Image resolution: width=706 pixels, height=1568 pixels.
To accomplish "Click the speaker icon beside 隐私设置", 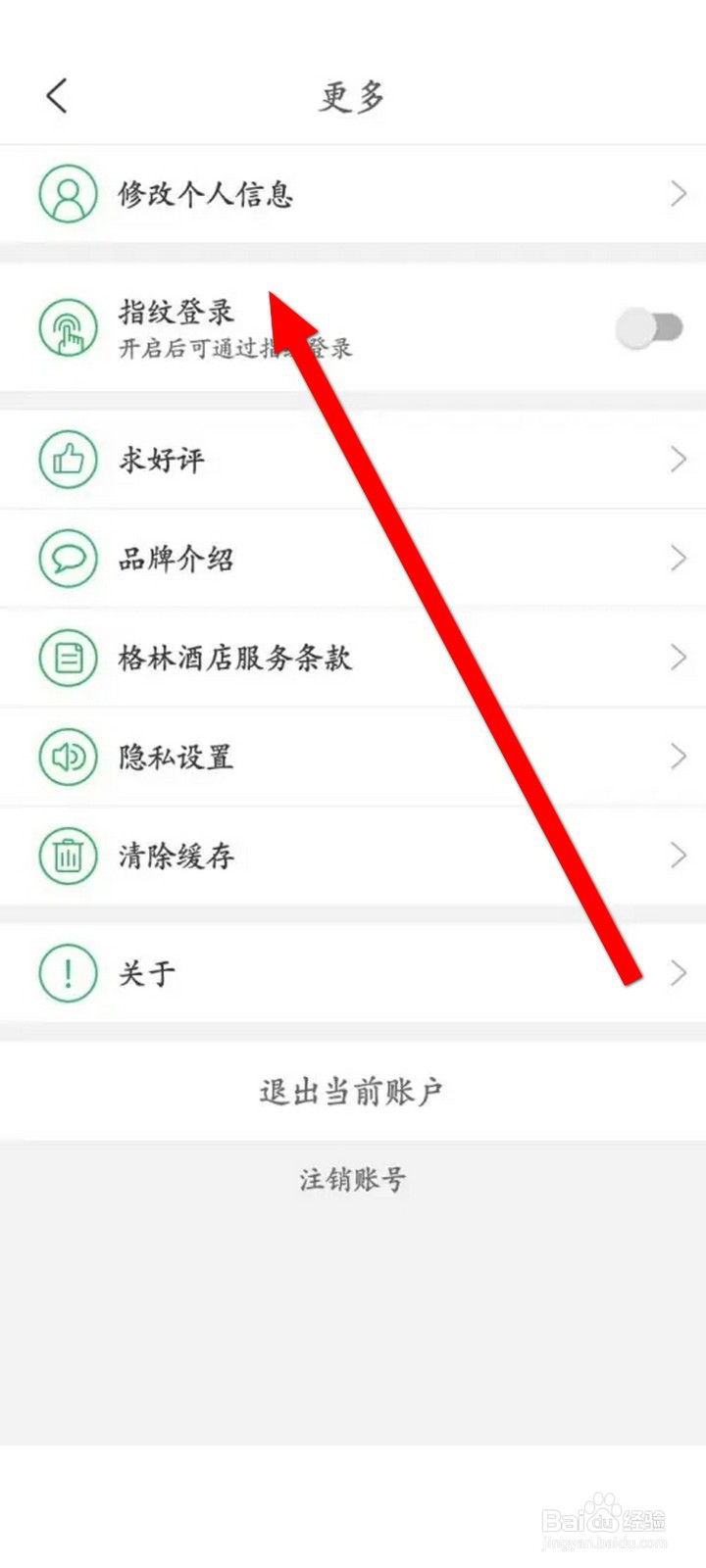I will tap(67, 756).
